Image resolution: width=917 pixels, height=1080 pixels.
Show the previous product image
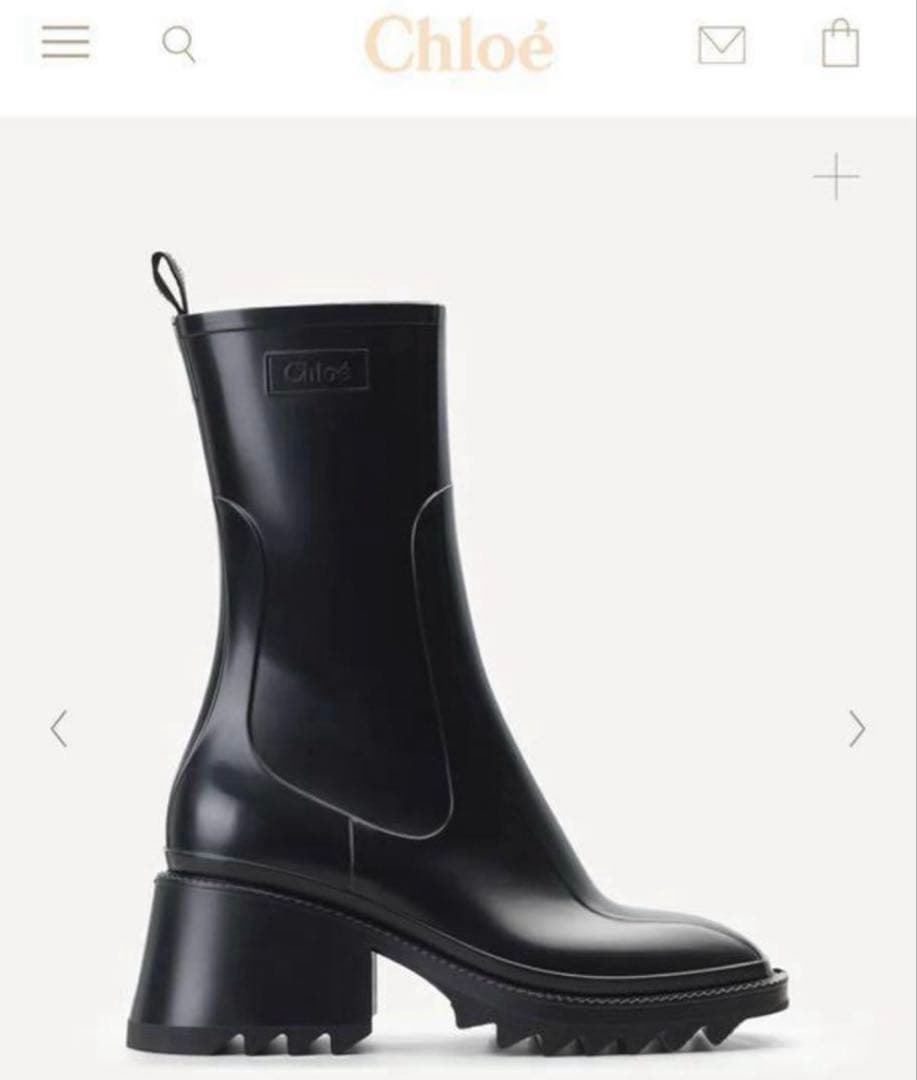[59, 728]
